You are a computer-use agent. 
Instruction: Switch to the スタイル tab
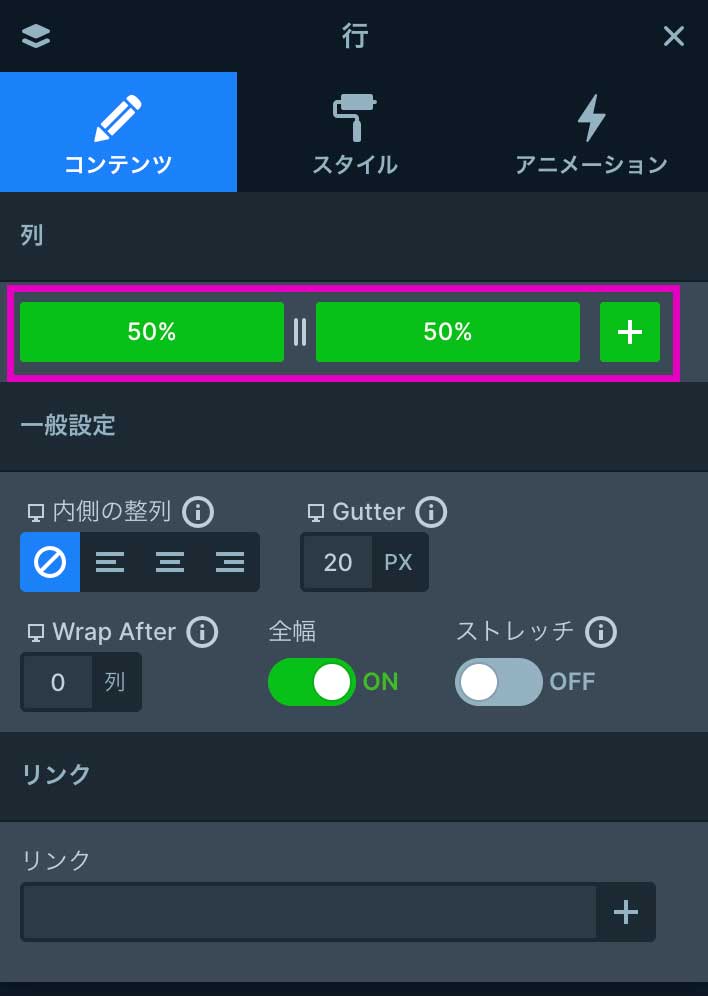(x=354, y=133)
